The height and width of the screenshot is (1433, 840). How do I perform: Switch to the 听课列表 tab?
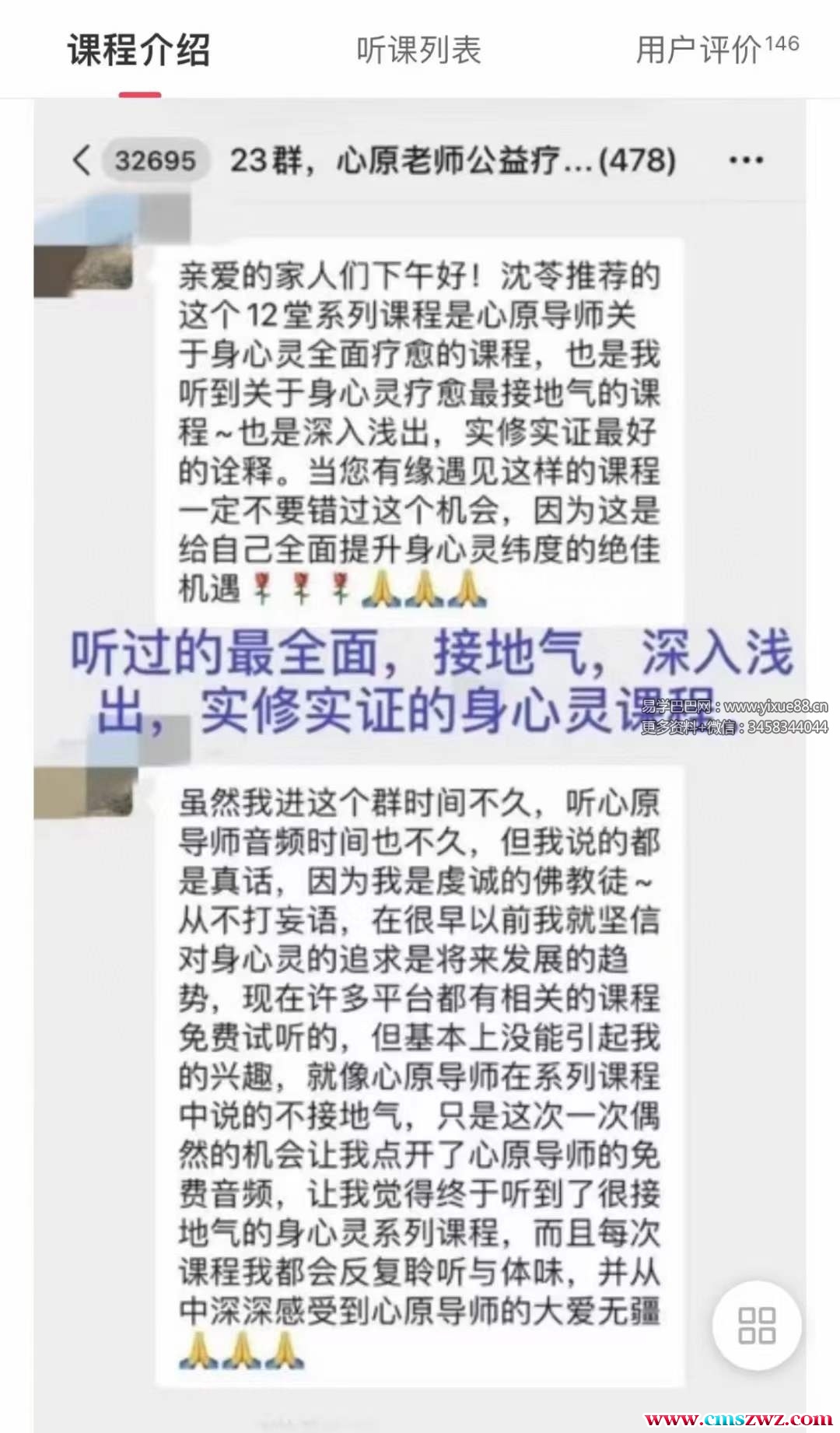418,51
